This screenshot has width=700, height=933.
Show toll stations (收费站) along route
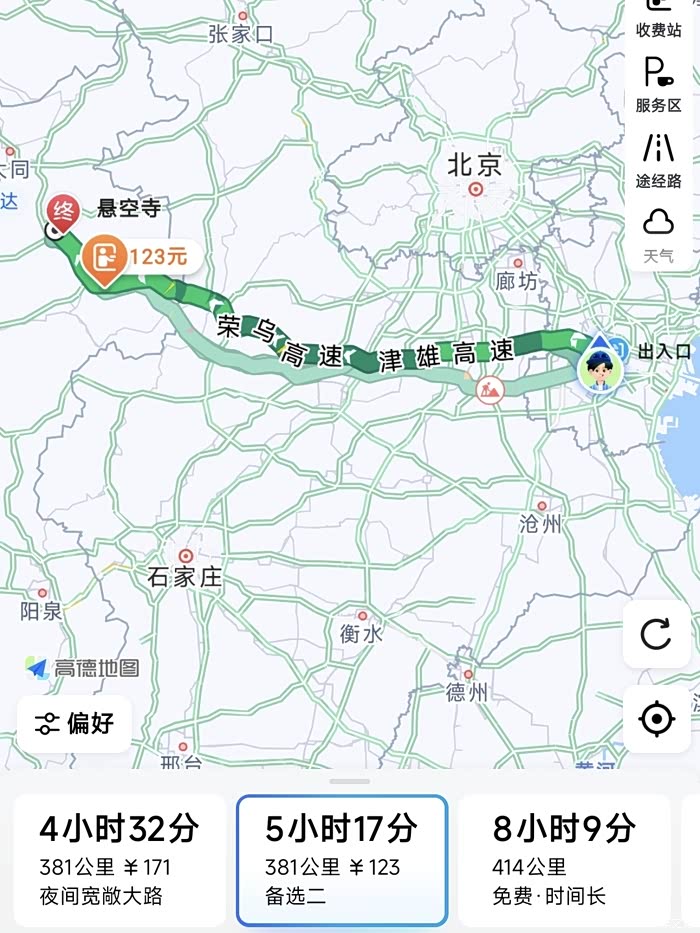point(658,20)
